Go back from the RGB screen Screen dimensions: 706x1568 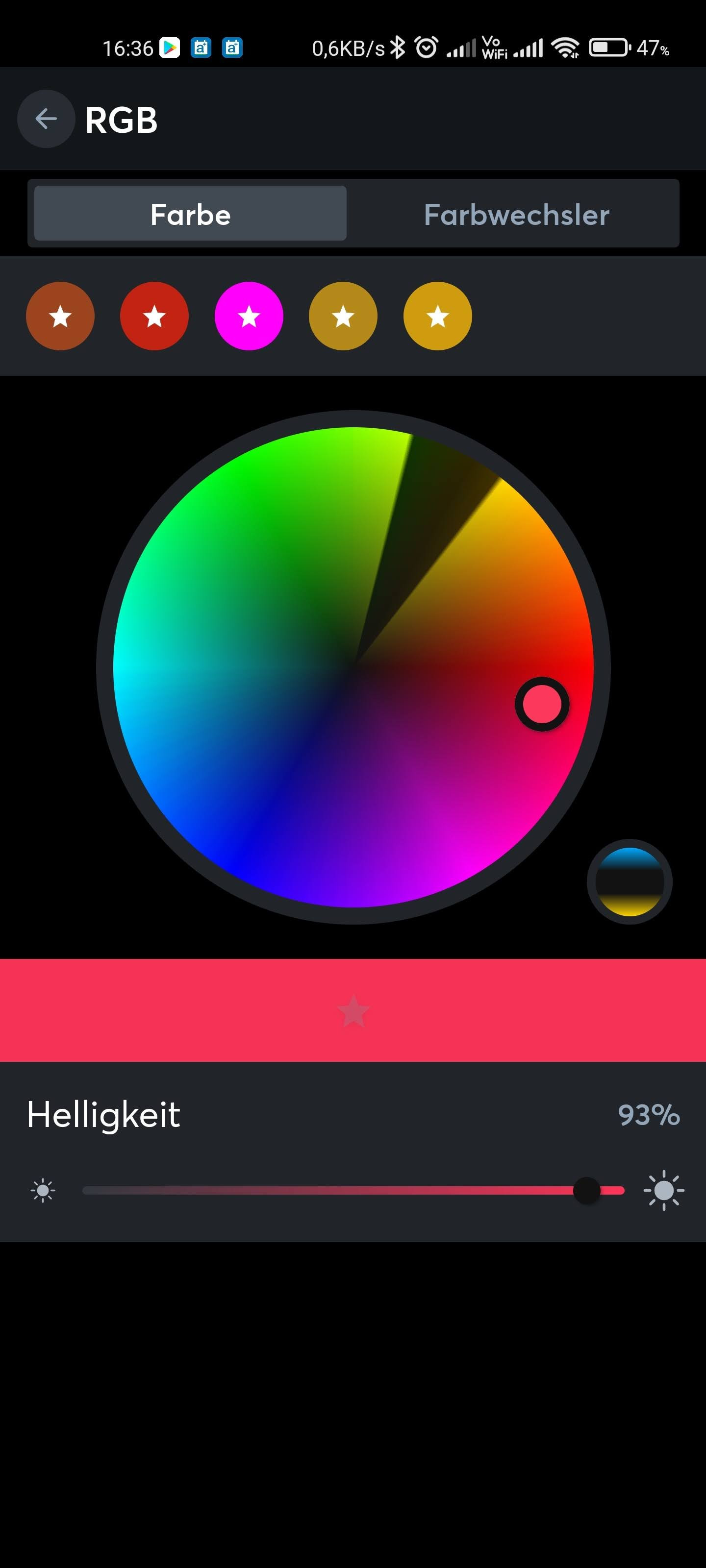point(46,119)
